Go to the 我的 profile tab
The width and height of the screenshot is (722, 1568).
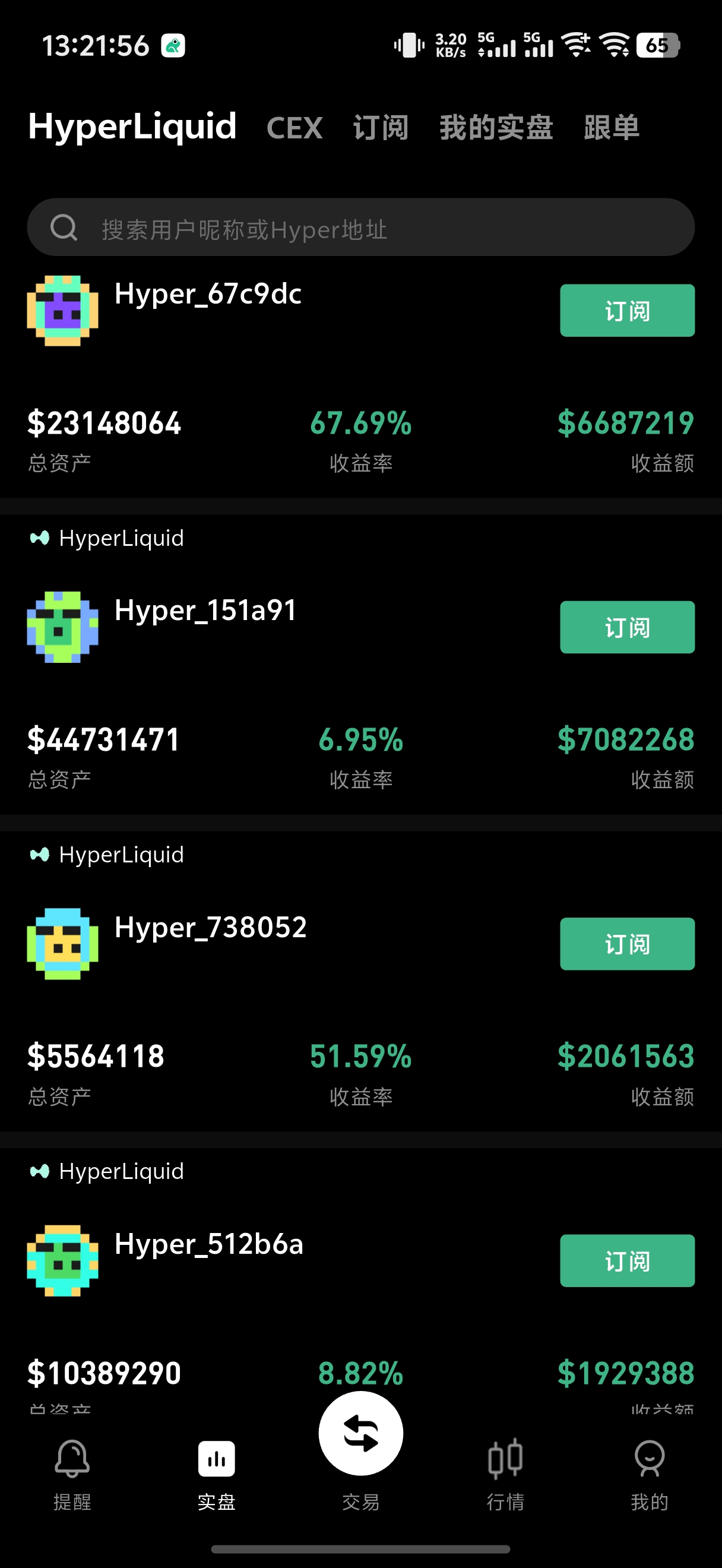point(649,1474)
